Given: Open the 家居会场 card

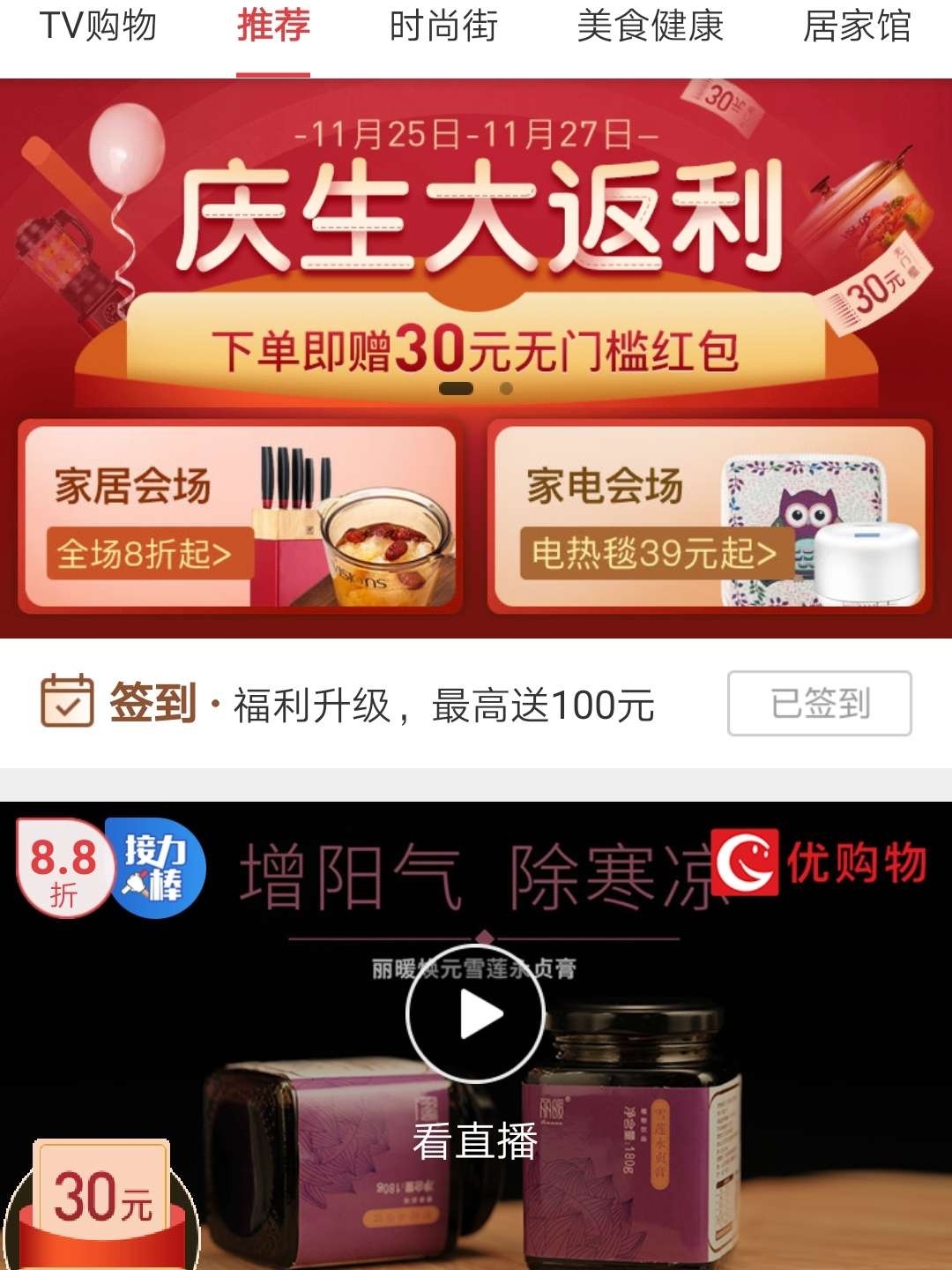Looking at the screenshot, I should [240, 517].
